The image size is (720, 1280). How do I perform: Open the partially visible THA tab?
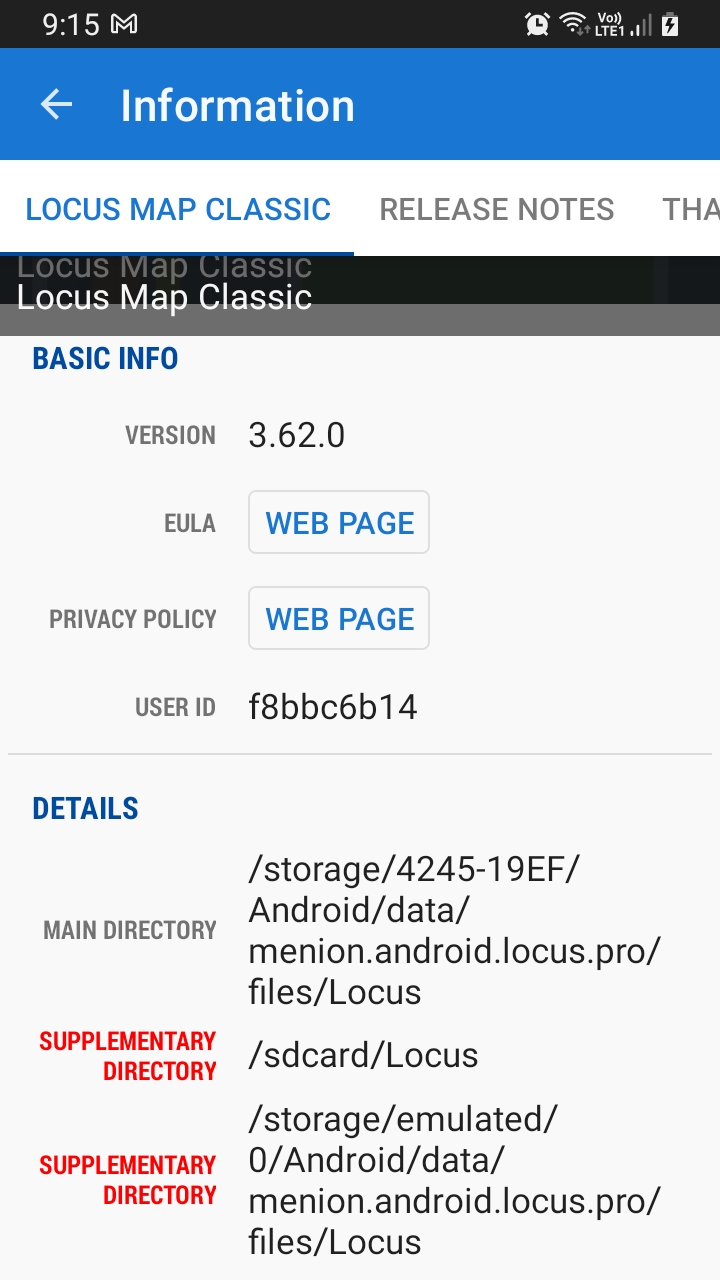coord(692,209)
